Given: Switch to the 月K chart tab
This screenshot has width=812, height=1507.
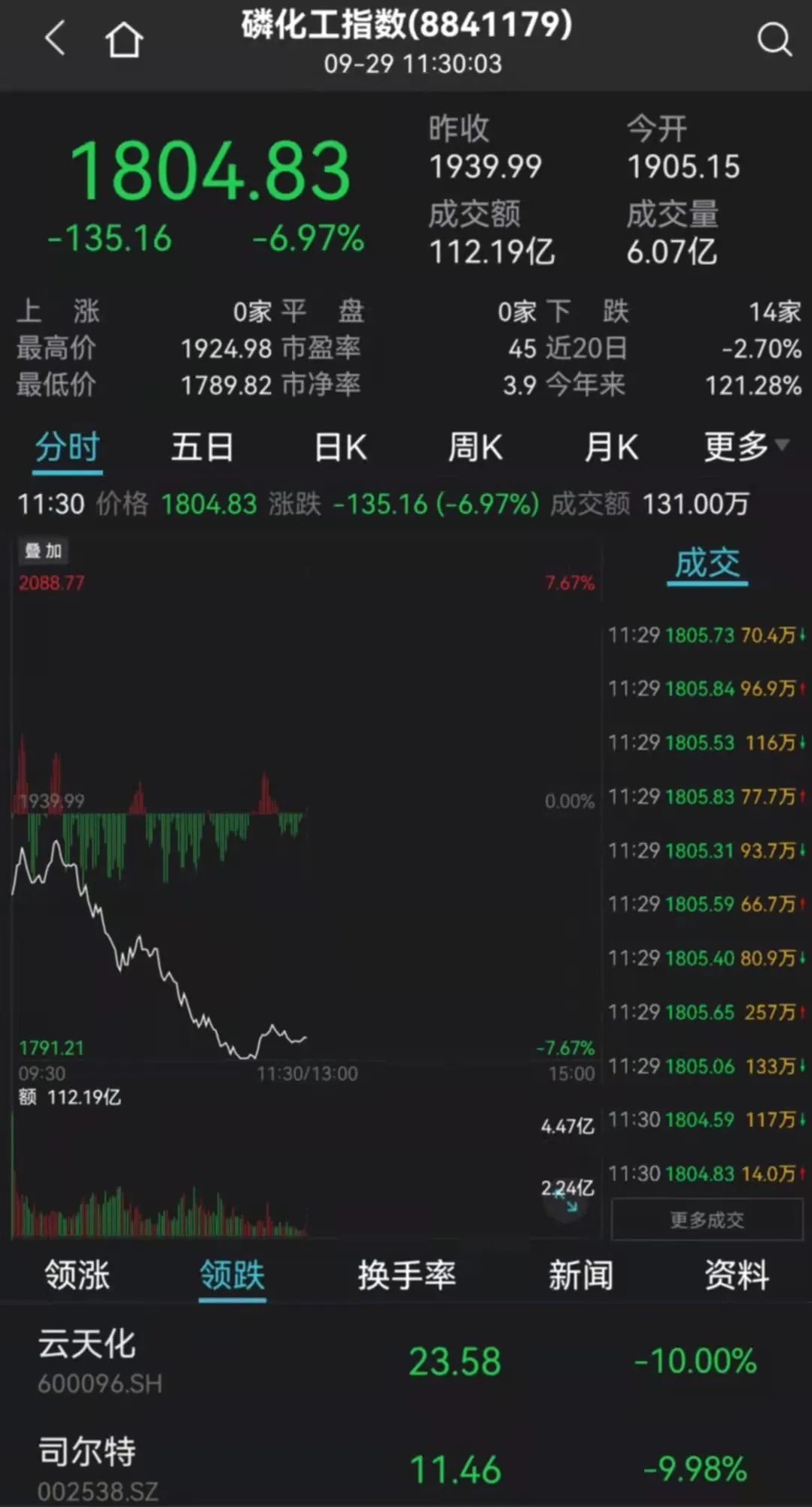Looking at the screenshot, I should (x=611, y=447).
